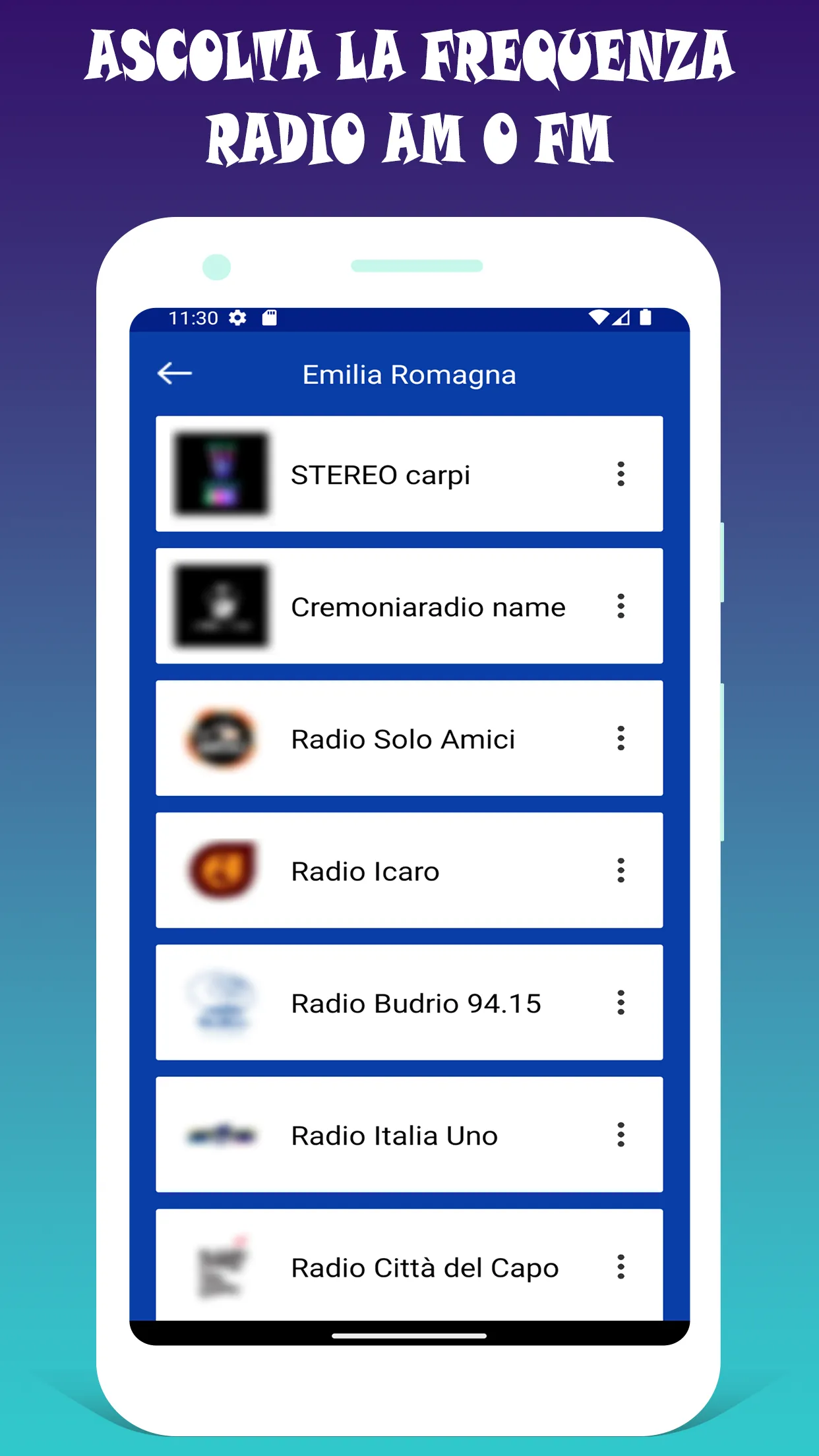The height and width of the screenshot is (1456, 819).
Task: Tap the Radio Italia Uno logo
Action: [221, 1136]
